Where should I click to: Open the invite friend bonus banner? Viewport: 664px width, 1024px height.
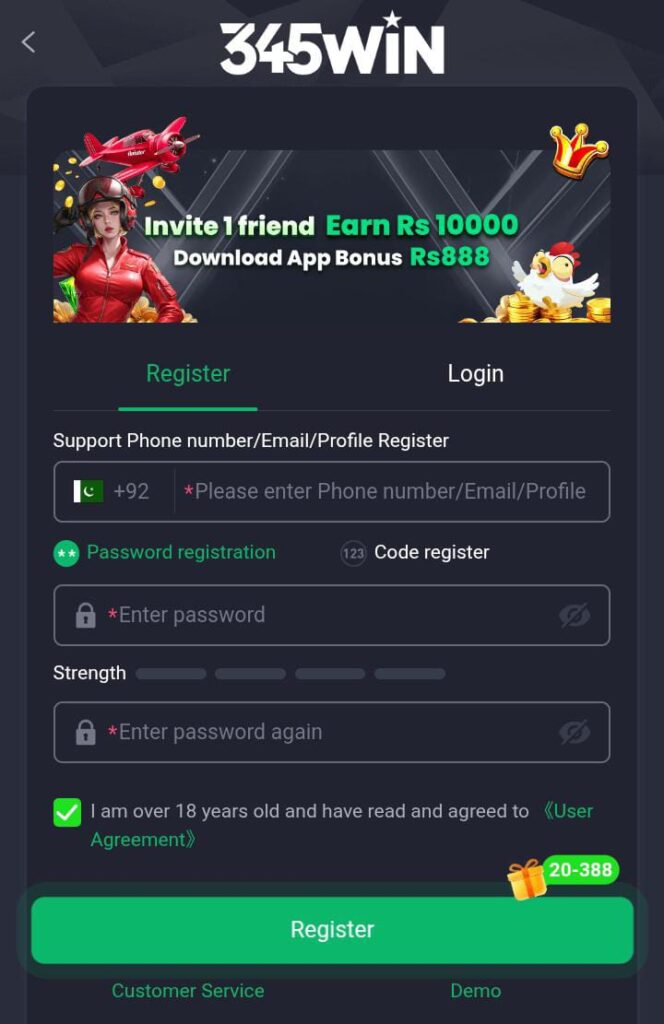[331, 238]
